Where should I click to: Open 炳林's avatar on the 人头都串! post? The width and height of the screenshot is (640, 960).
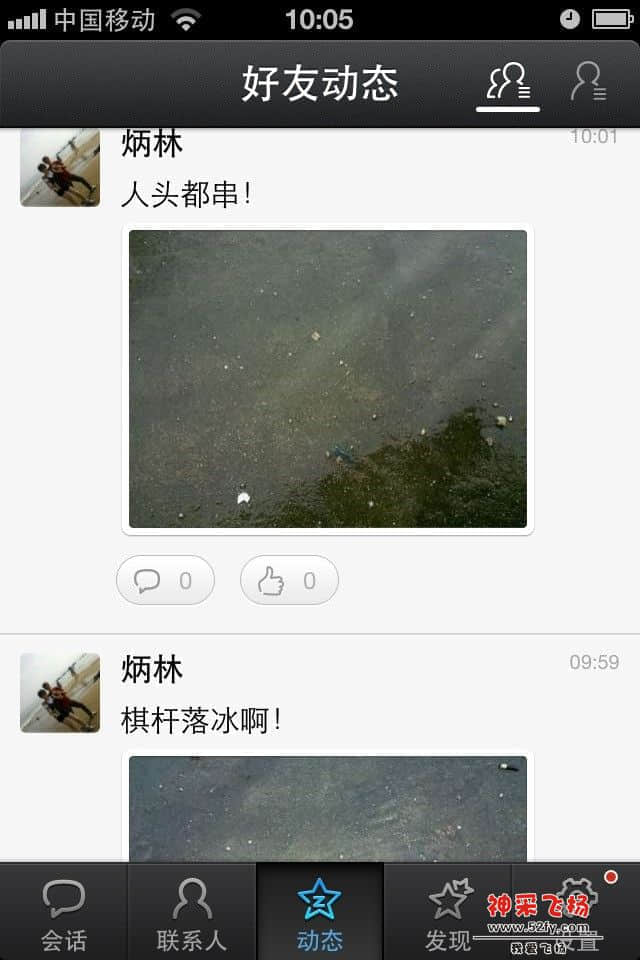(60, 167)
